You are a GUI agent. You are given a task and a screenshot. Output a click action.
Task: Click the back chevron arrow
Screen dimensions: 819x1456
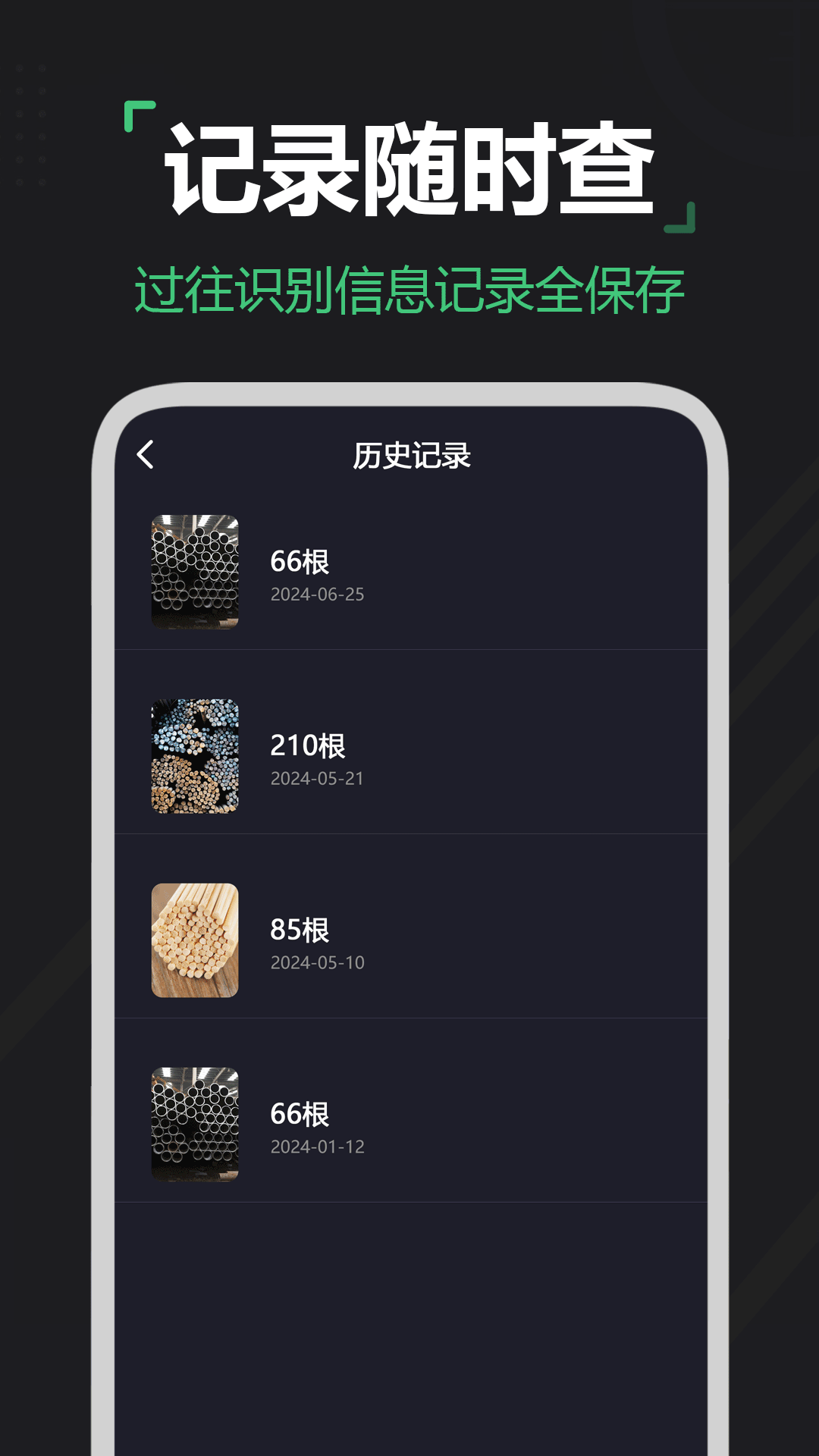(x=144, y=453)
